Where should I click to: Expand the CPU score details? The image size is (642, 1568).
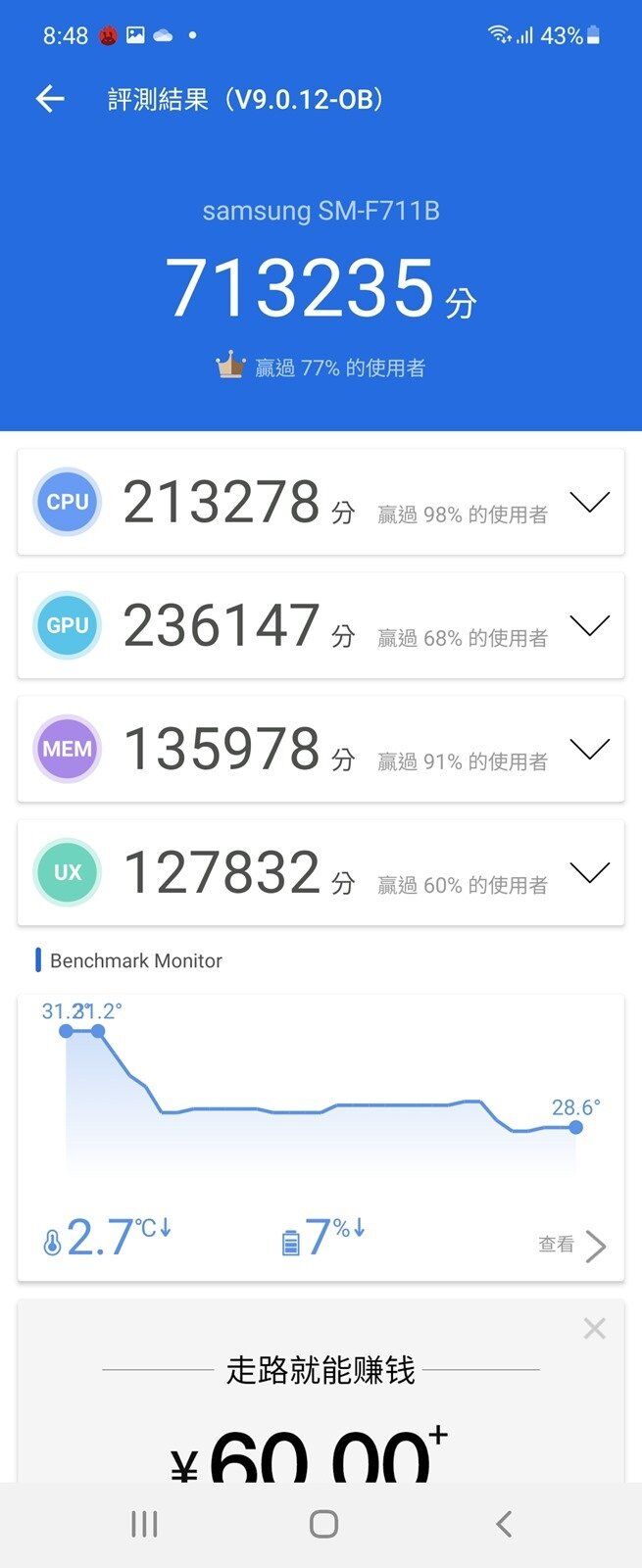click(589, 503)
